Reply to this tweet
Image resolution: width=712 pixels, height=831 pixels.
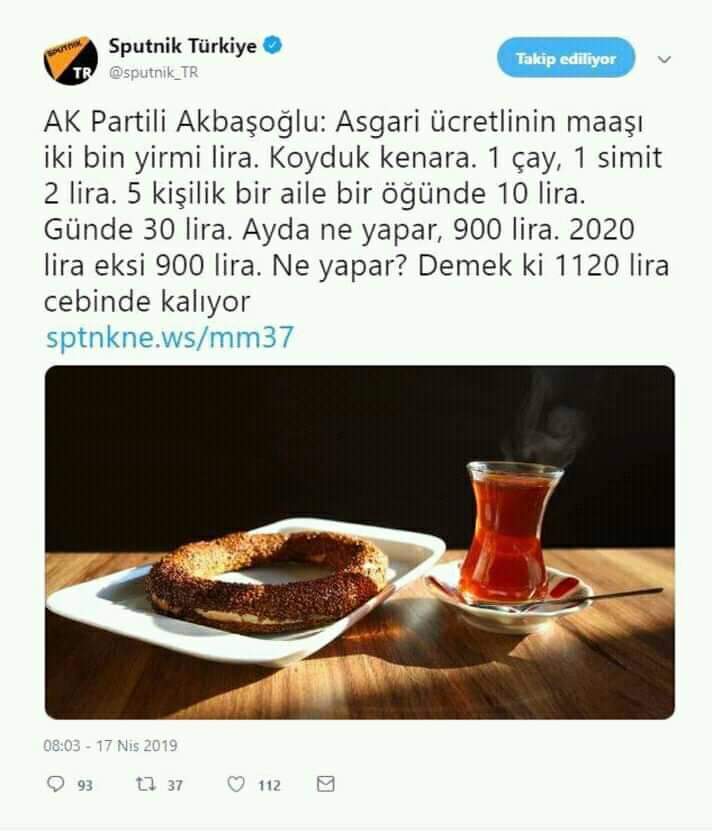(x=56, y=785)
